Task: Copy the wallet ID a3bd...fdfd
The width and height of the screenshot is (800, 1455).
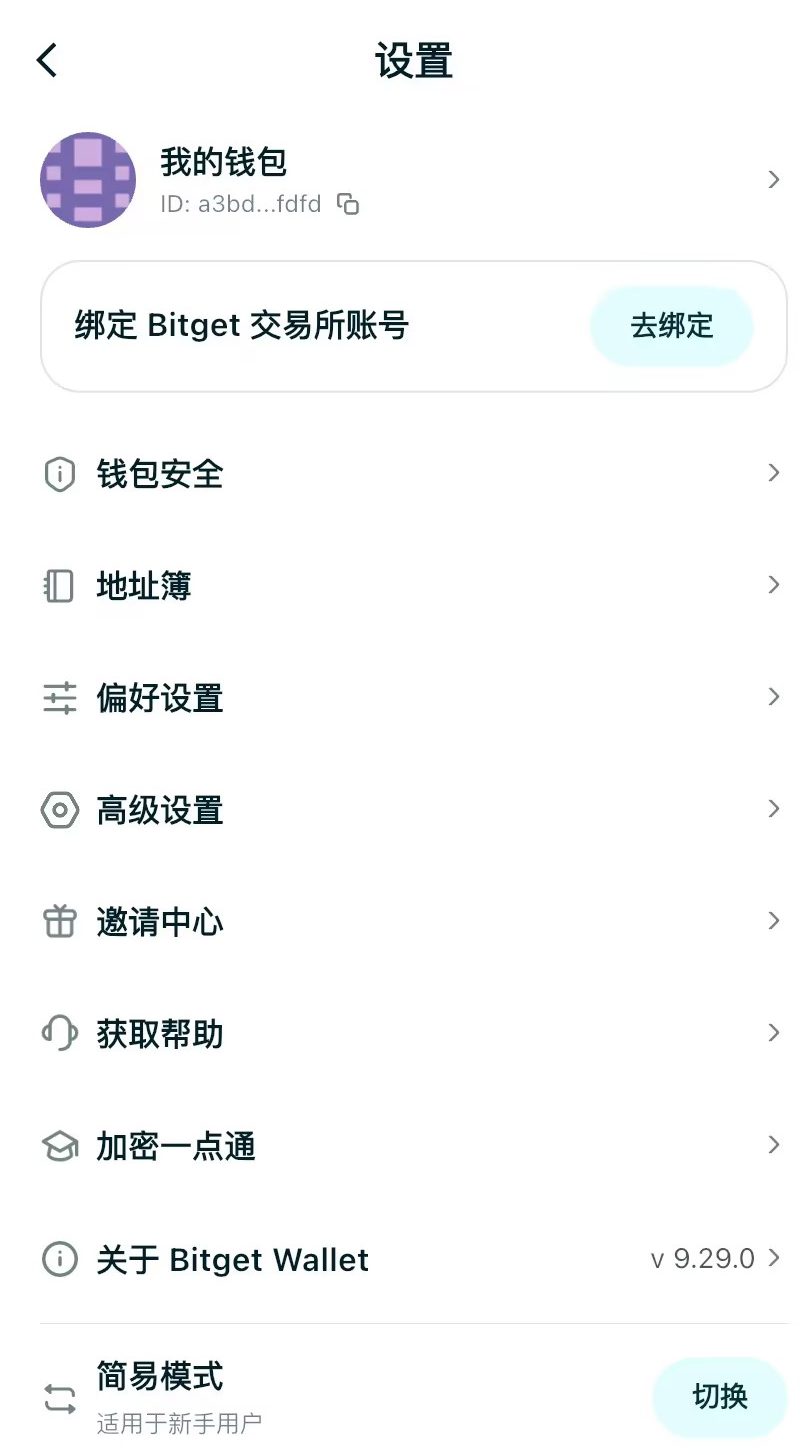Action: click(x=348, y=205)
